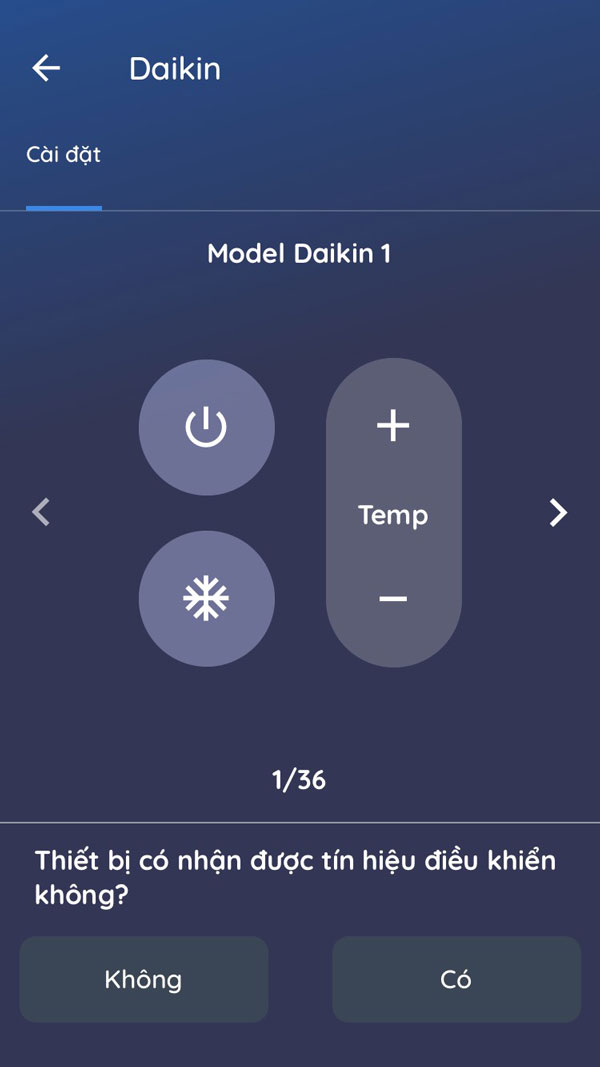
Task: Tap the power button on the remote
Action: [206, 427]
